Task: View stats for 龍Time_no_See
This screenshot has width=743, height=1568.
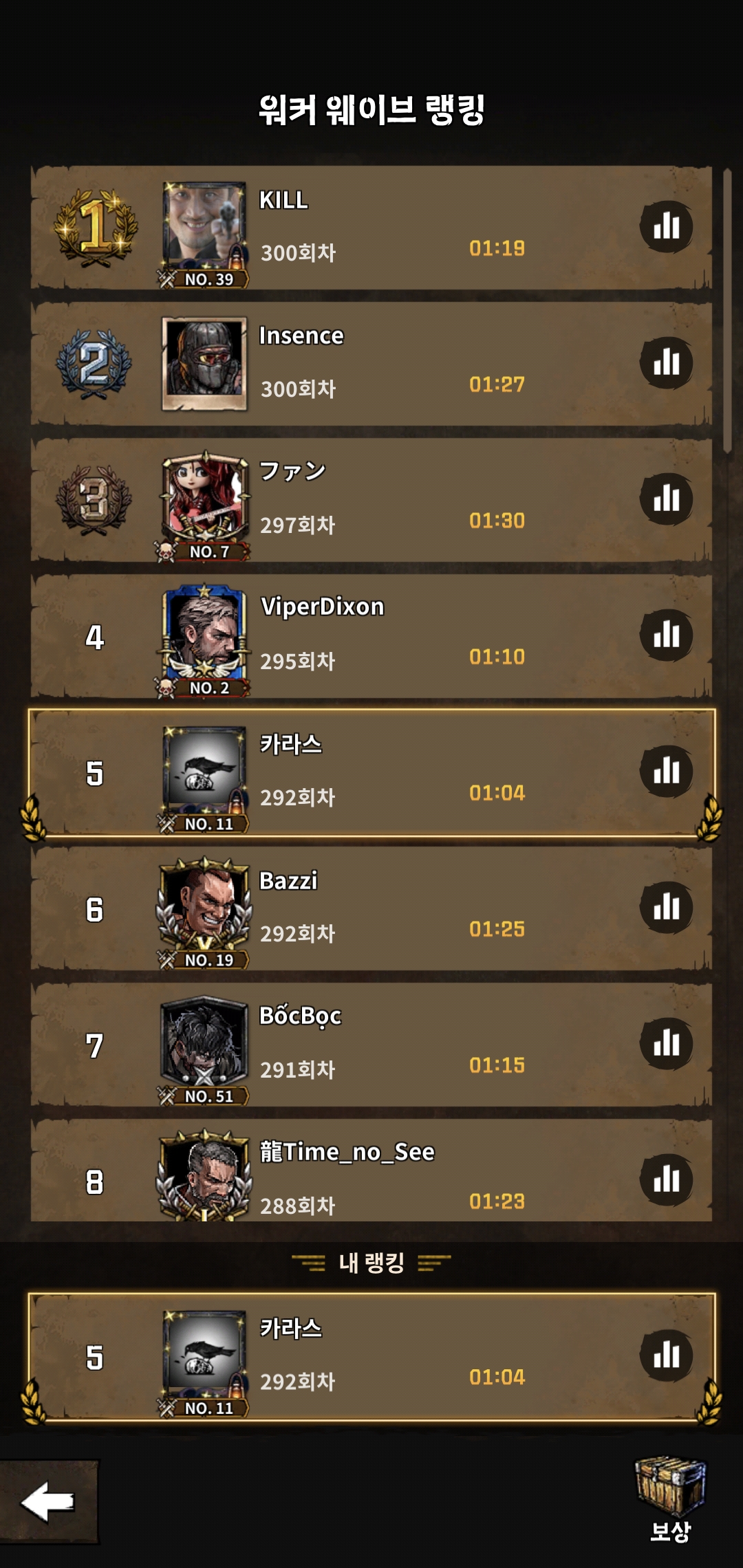Action: [666, 1179]
